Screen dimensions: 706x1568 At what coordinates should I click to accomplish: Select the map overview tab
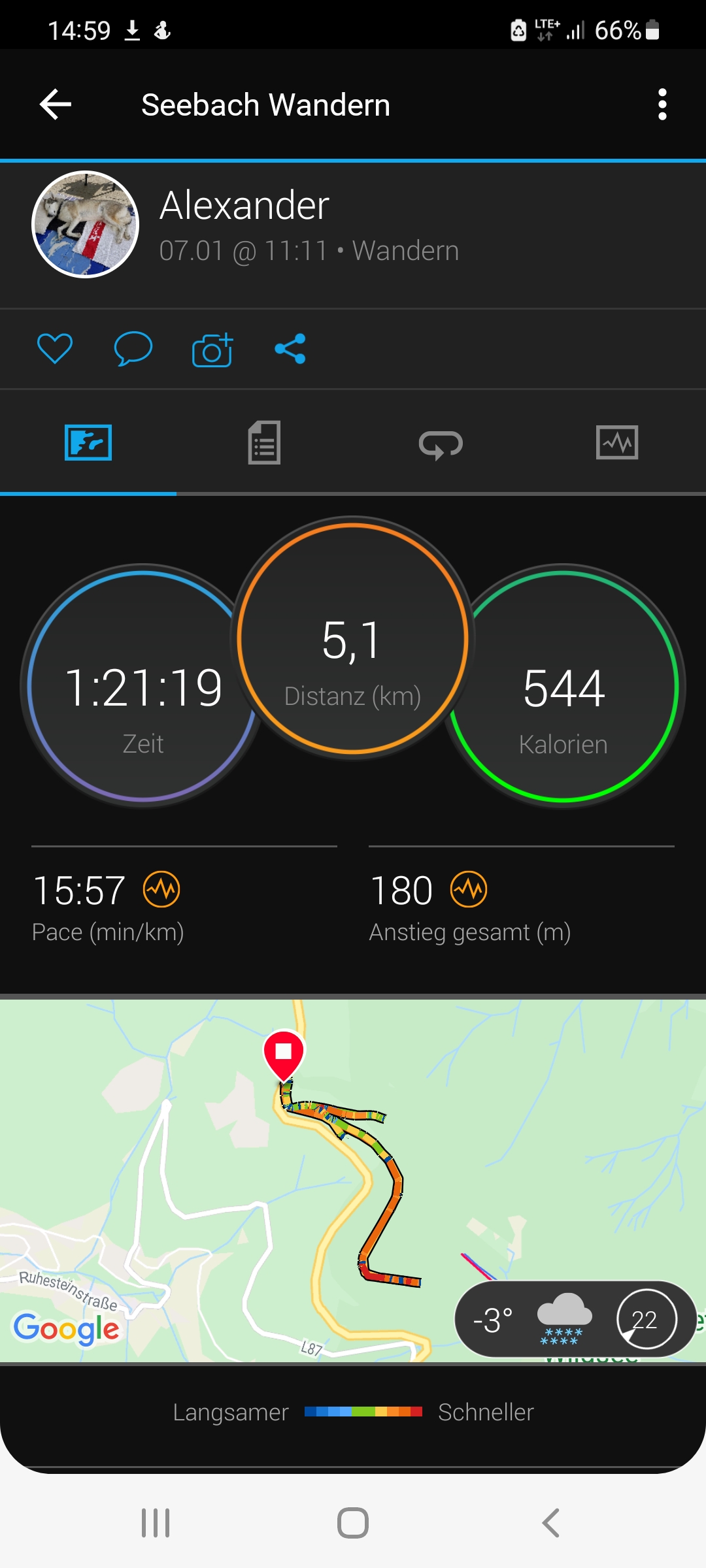pos(88,442)
